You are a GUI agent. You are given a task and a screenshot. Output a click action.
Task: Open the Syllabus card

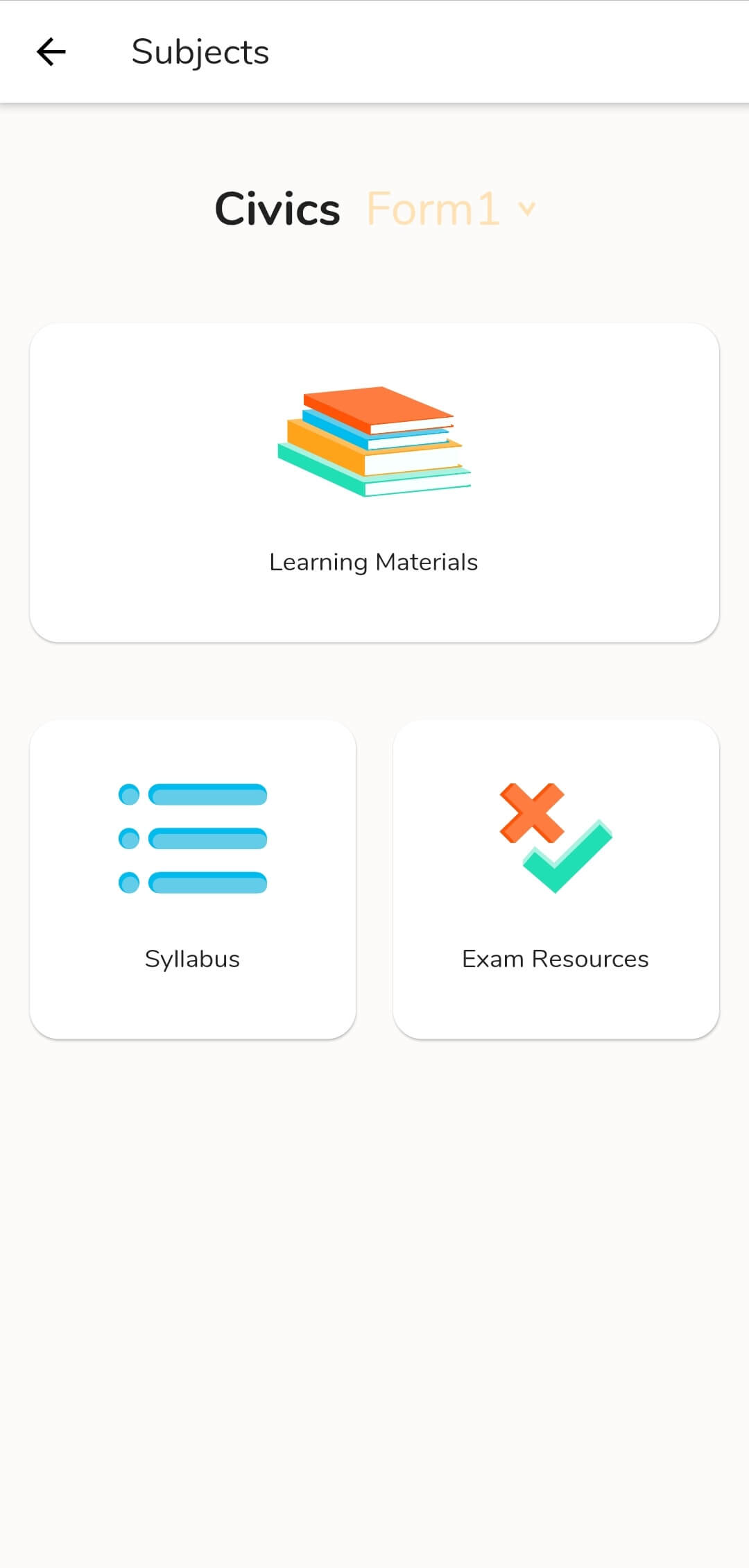[x=193, y=879]
